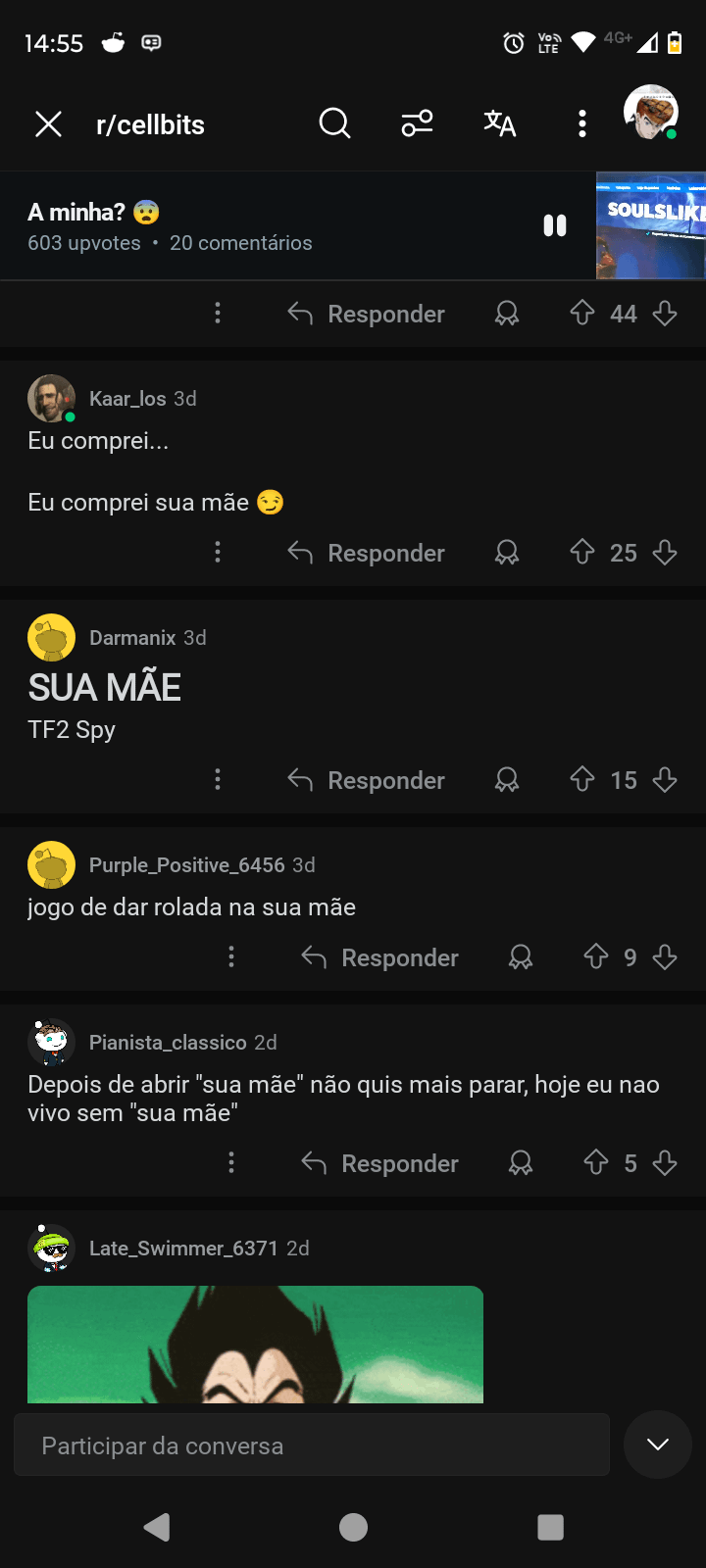Open search in r/cellbits
This screenshot has height=1568, width=706.
pos(334,123)
